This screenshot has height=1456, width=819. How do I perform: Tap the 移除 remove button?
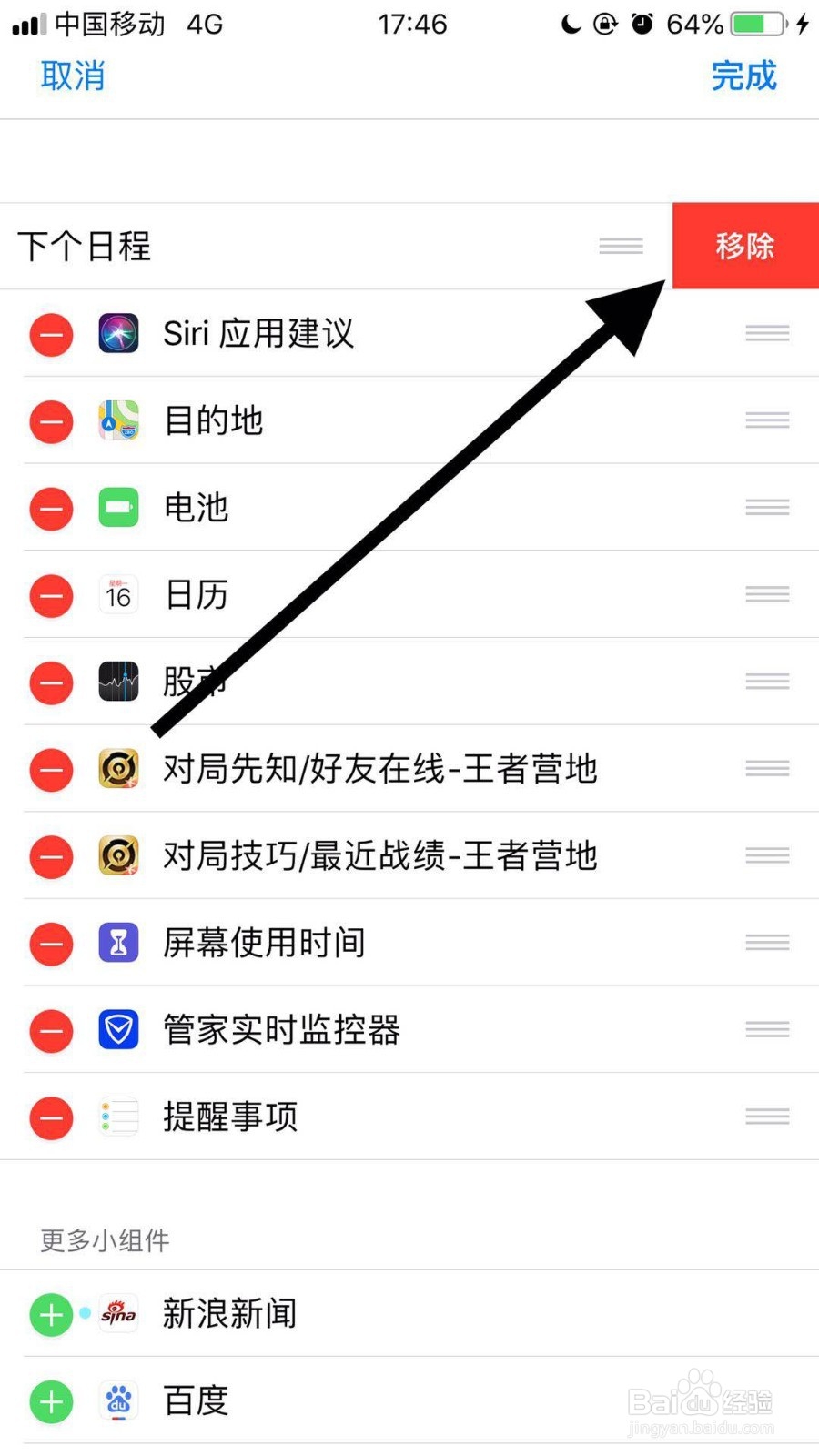click(x=744, y=245)
